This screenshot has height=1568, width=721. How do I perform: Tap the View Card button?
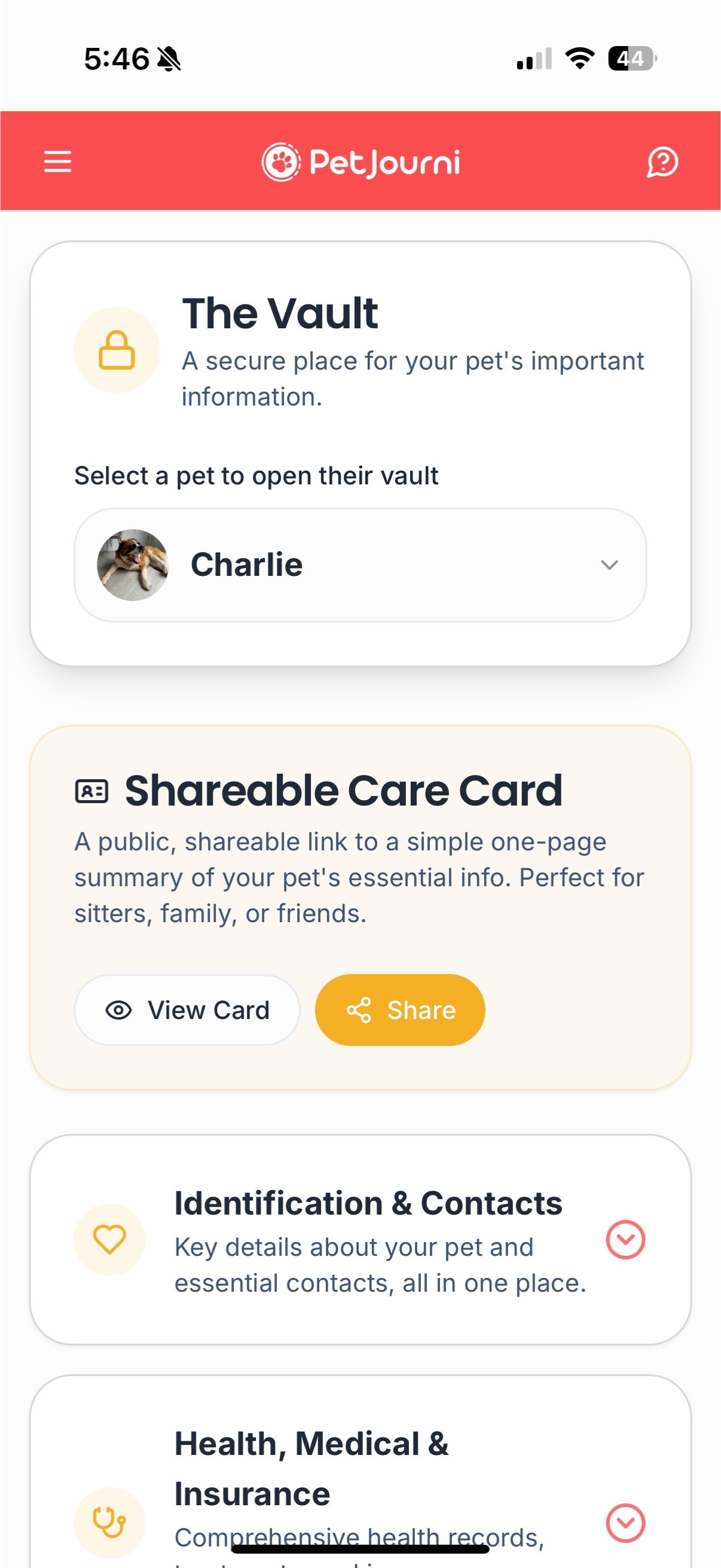pyautogui.click(x=187, y=1010)
